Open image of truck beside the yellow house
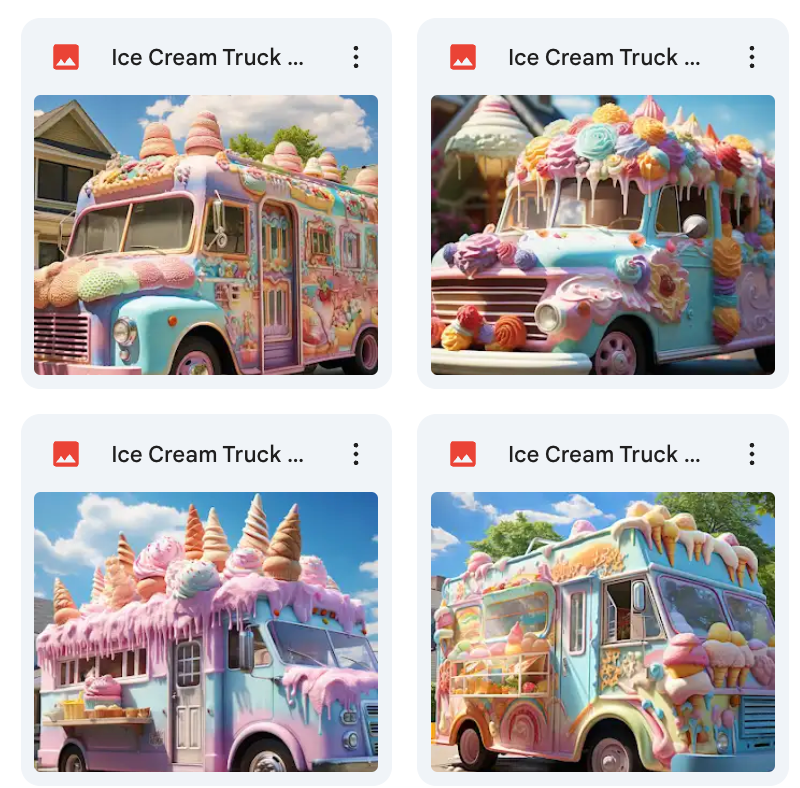This screenshot has width=800, height=788. pos(205,235)
